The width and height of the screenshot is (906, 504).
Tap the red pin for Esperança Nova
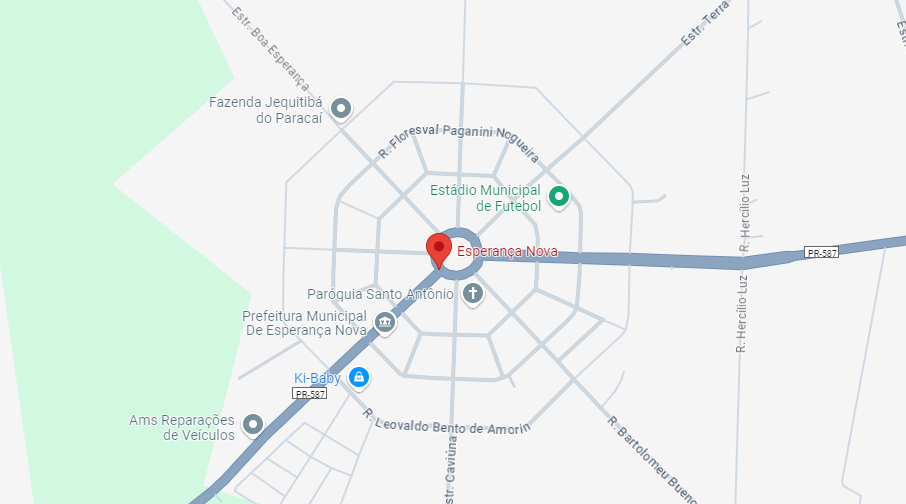click(438, 248)
